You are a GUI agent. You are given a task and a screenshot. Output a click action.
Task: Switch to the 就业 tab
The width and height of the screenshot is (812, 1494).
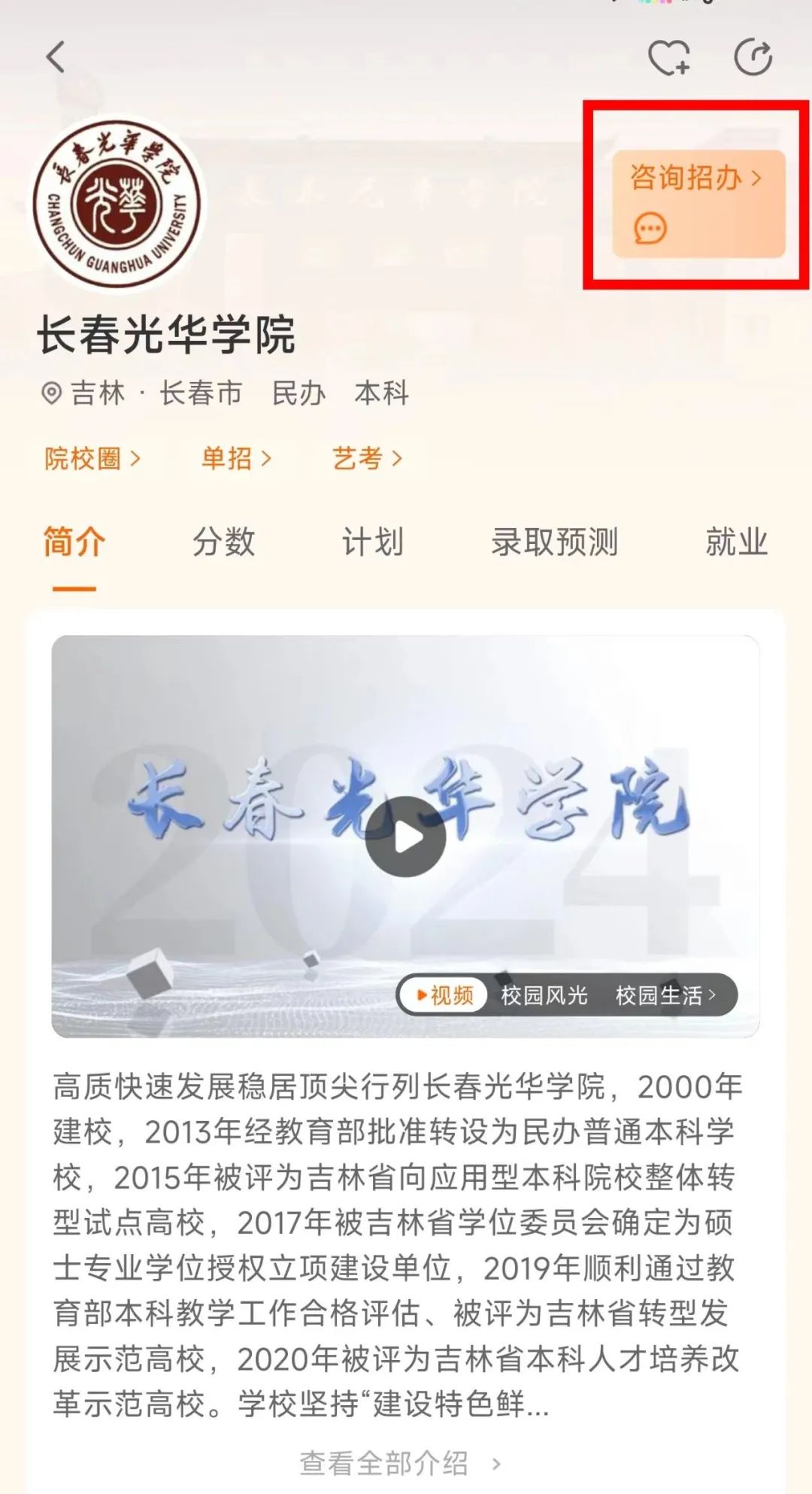click(x=737, y=542)
